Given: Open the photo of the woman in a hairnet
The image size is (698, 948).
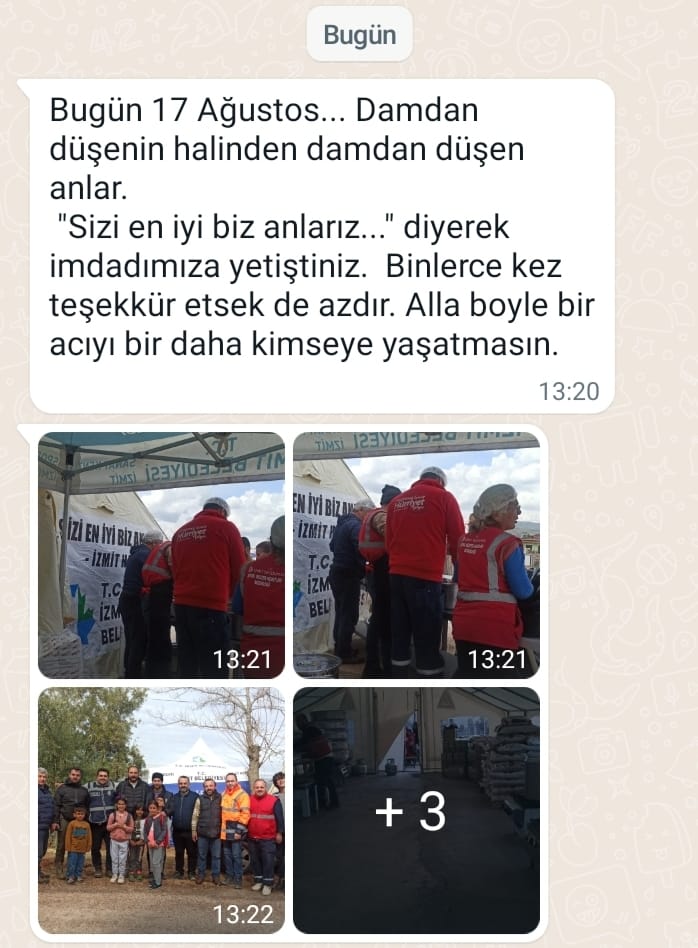Looking at the screenshot, I should tap(416, 555).
